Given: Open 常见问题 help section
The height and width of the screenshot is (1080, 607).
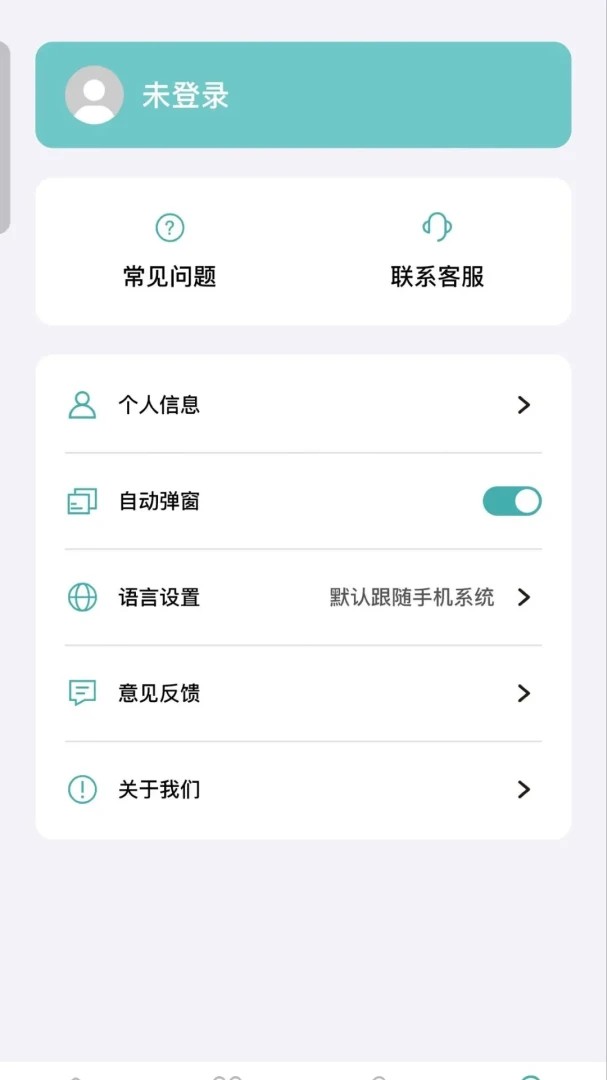Looking at the screenshot, I should 169,251.
